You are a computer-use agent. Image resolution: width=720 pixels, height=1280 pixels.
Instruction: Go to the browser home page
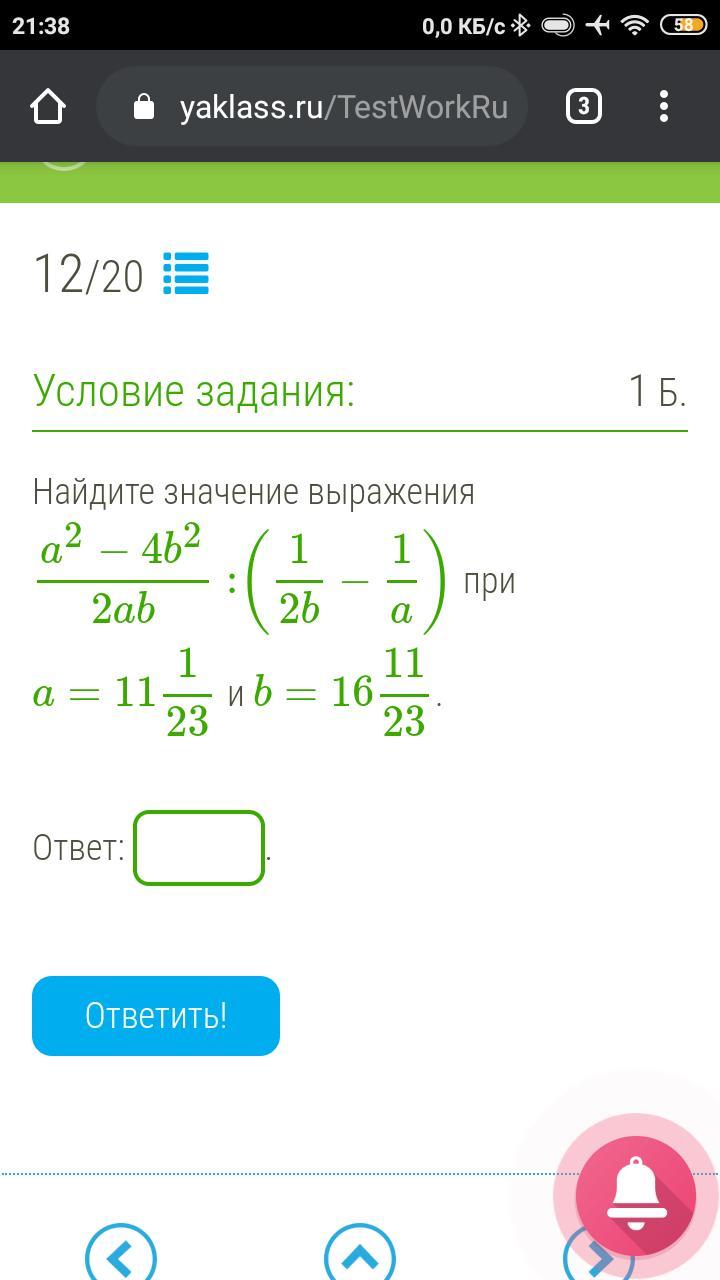[48, 107]
